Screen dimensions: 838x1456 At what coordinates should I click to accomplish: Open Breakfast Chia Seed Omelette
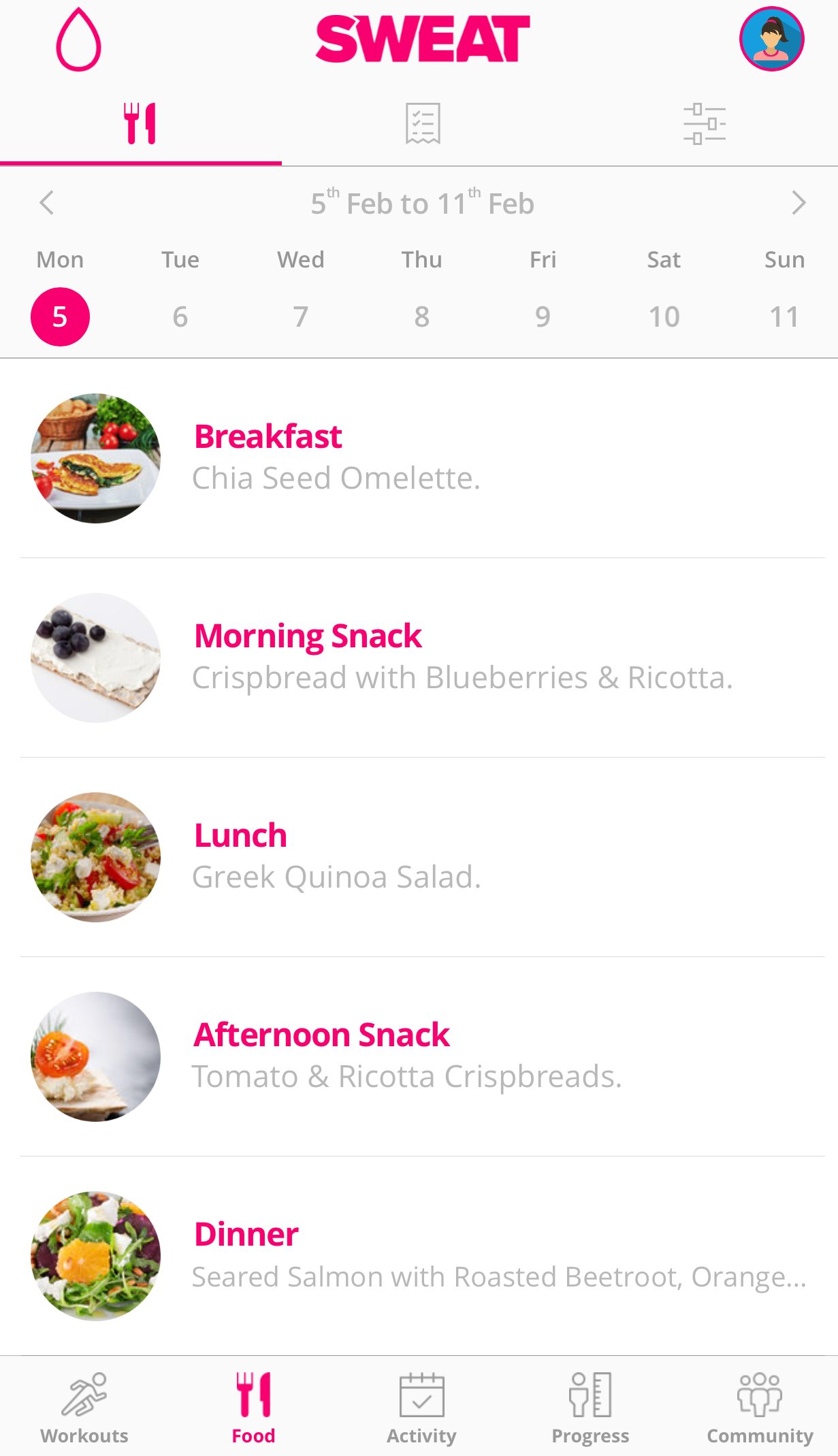tap(422, 458)
